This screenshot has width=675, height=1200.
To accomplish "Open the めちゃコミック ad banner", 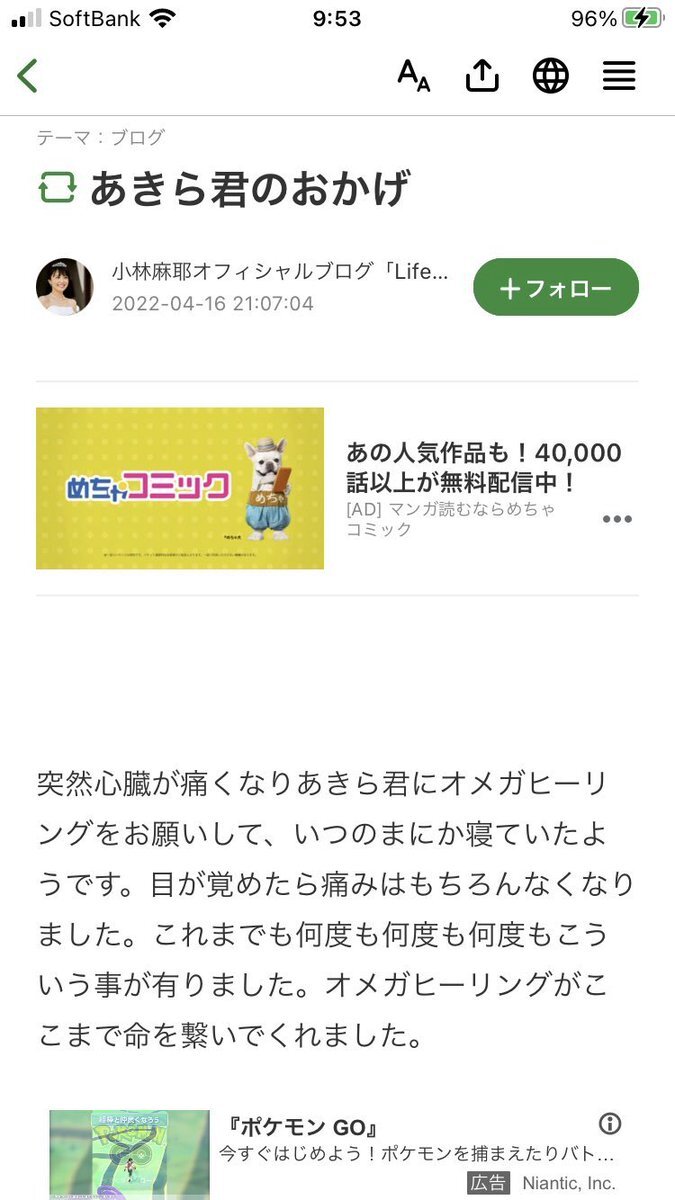I will [180, 488].
